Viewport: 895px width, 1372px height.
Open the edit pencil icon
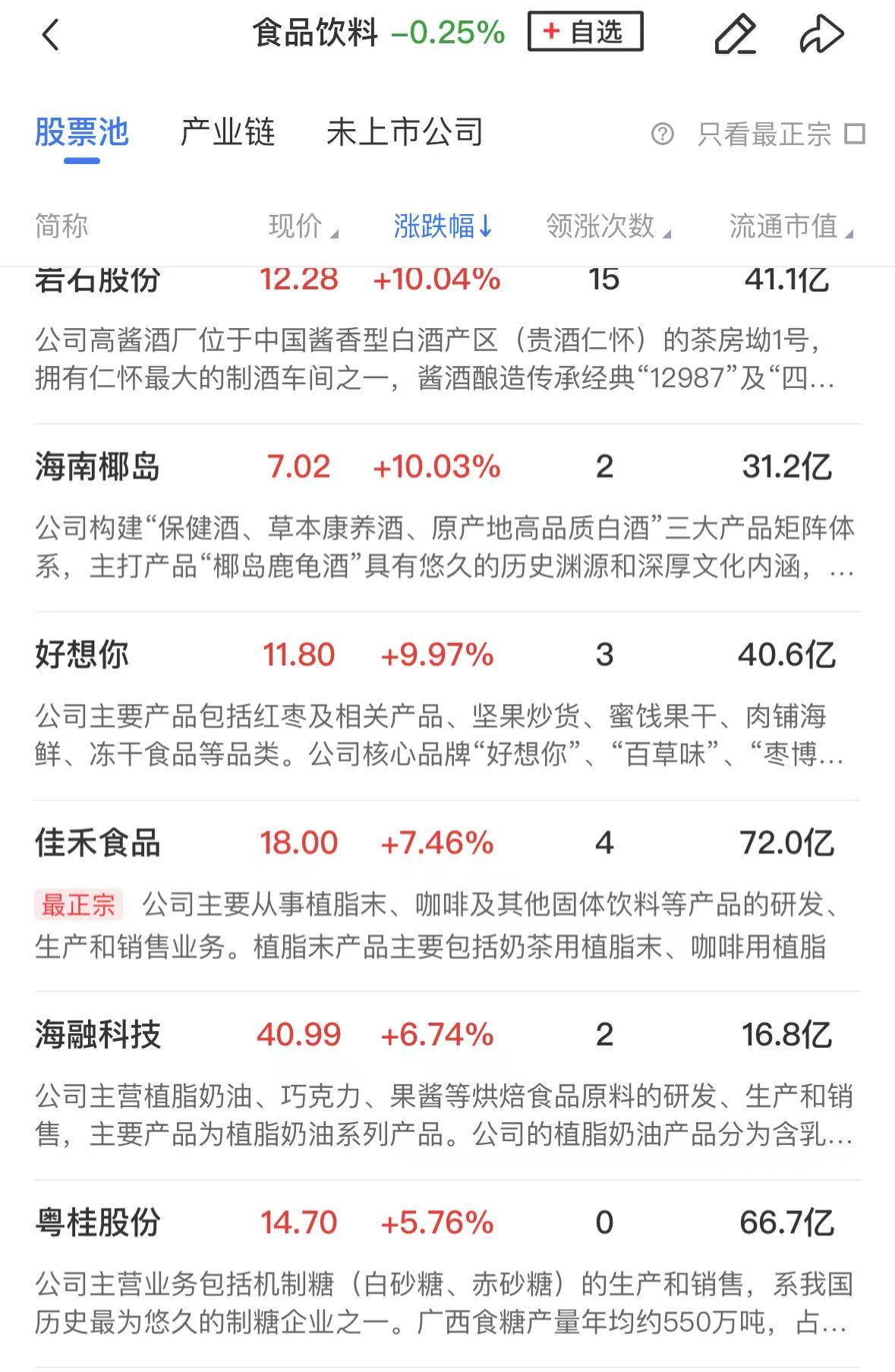[735, 34]
